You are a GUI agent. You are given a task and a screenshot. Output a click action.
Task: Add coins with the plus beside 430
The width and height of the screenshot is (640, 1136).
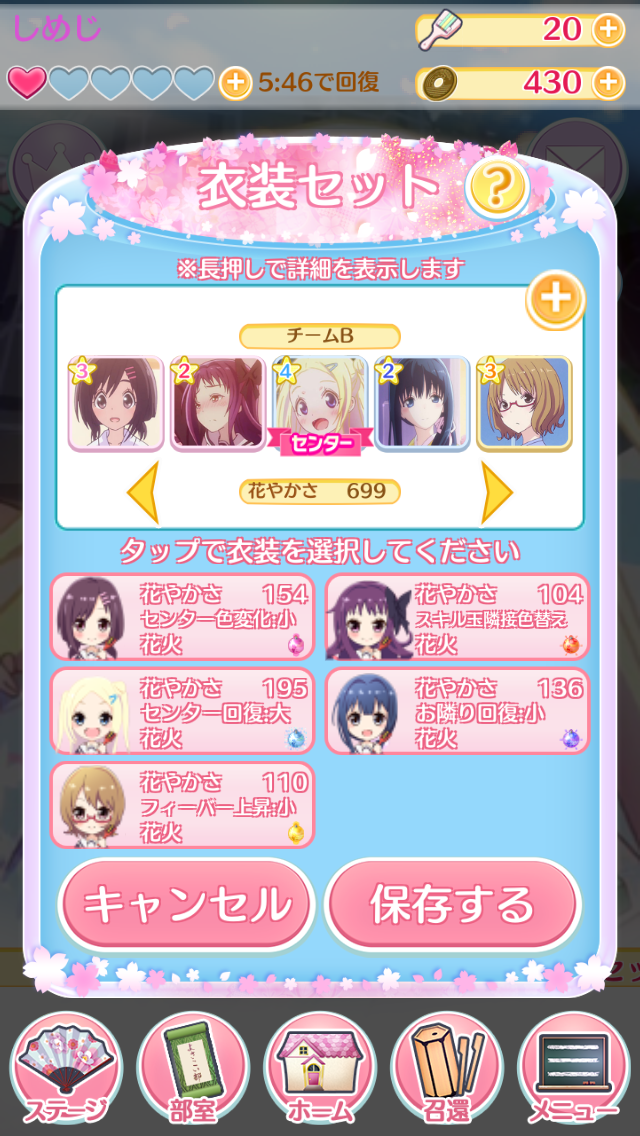click(608, 82)
